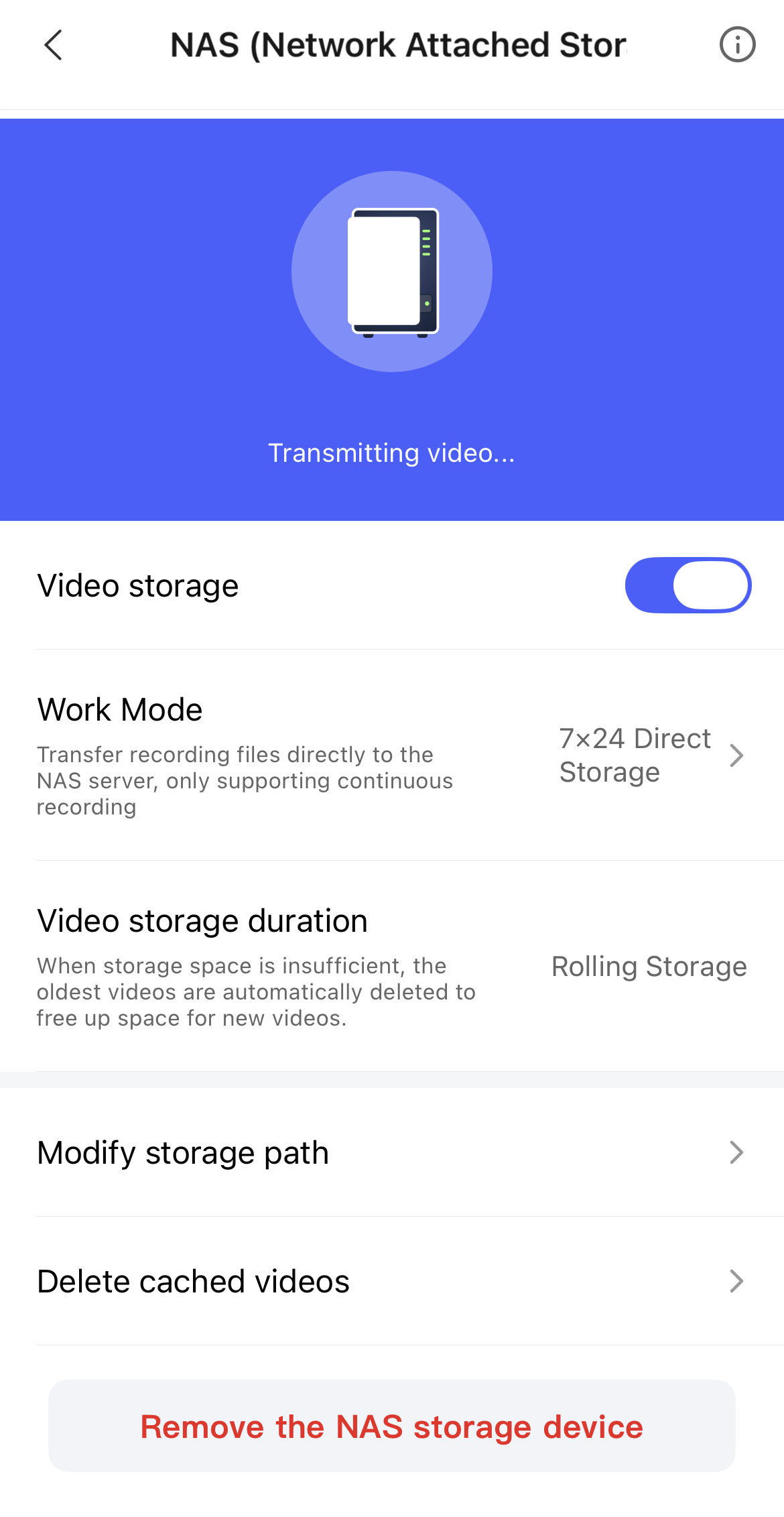Remove the NAS storage device
784x1517 pixels.
point(391,1426)
